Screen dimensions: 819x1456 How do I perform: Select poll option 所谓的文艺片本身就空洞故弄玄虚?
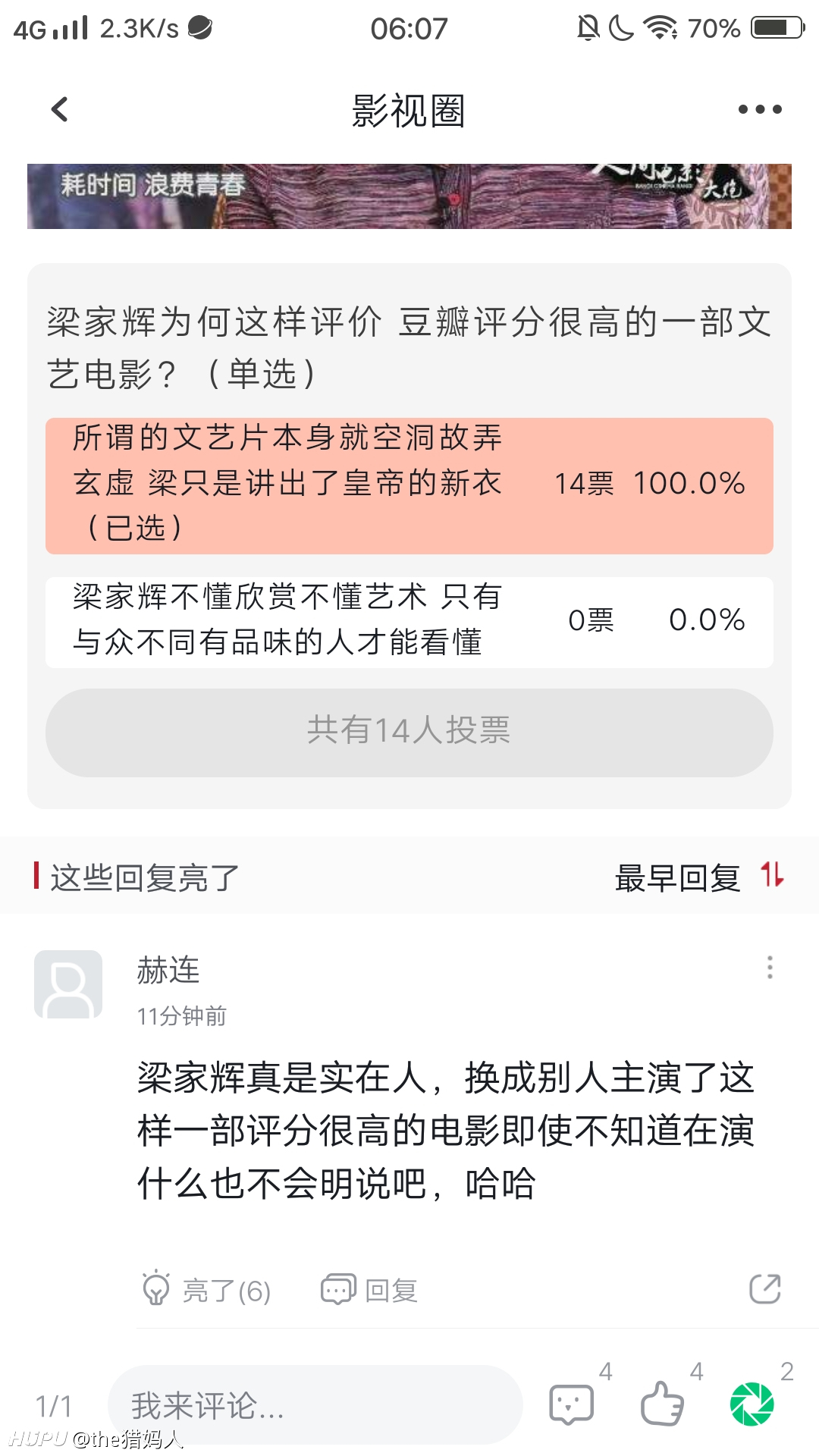pyautogui.click(x=409, y=486)
